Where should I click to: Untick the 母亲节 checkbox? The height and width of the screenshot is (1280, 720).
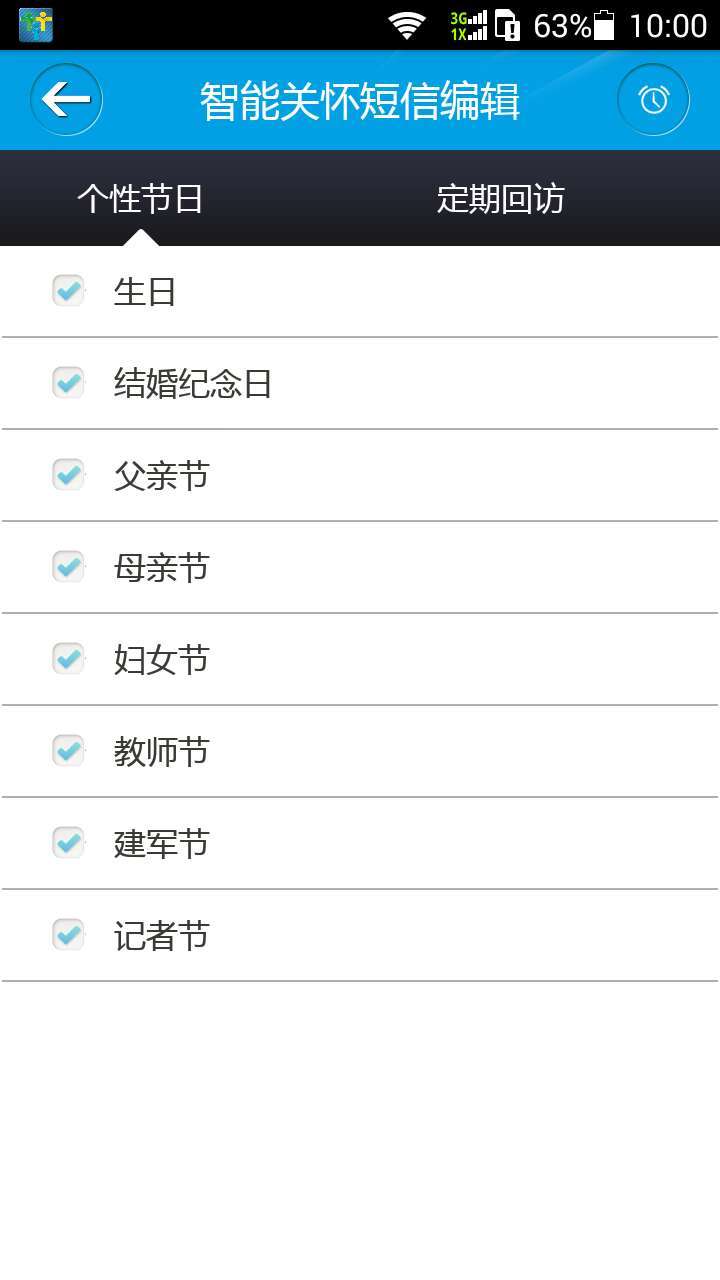coord(68,567)
